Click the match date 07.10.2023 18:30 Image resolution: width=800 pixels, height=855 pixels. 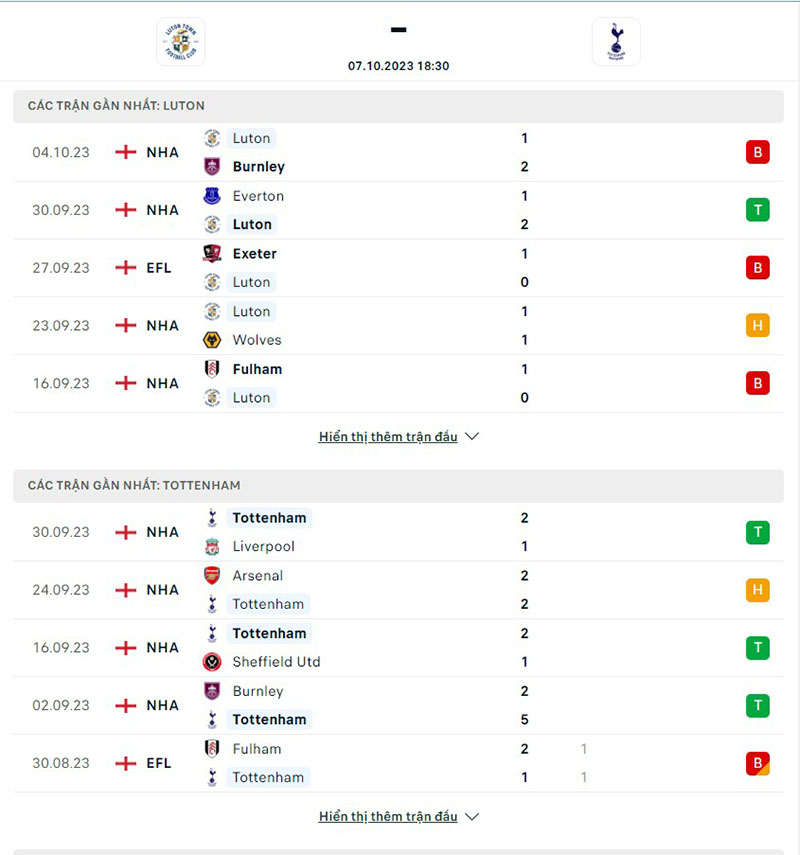click(x=398, y=65)
